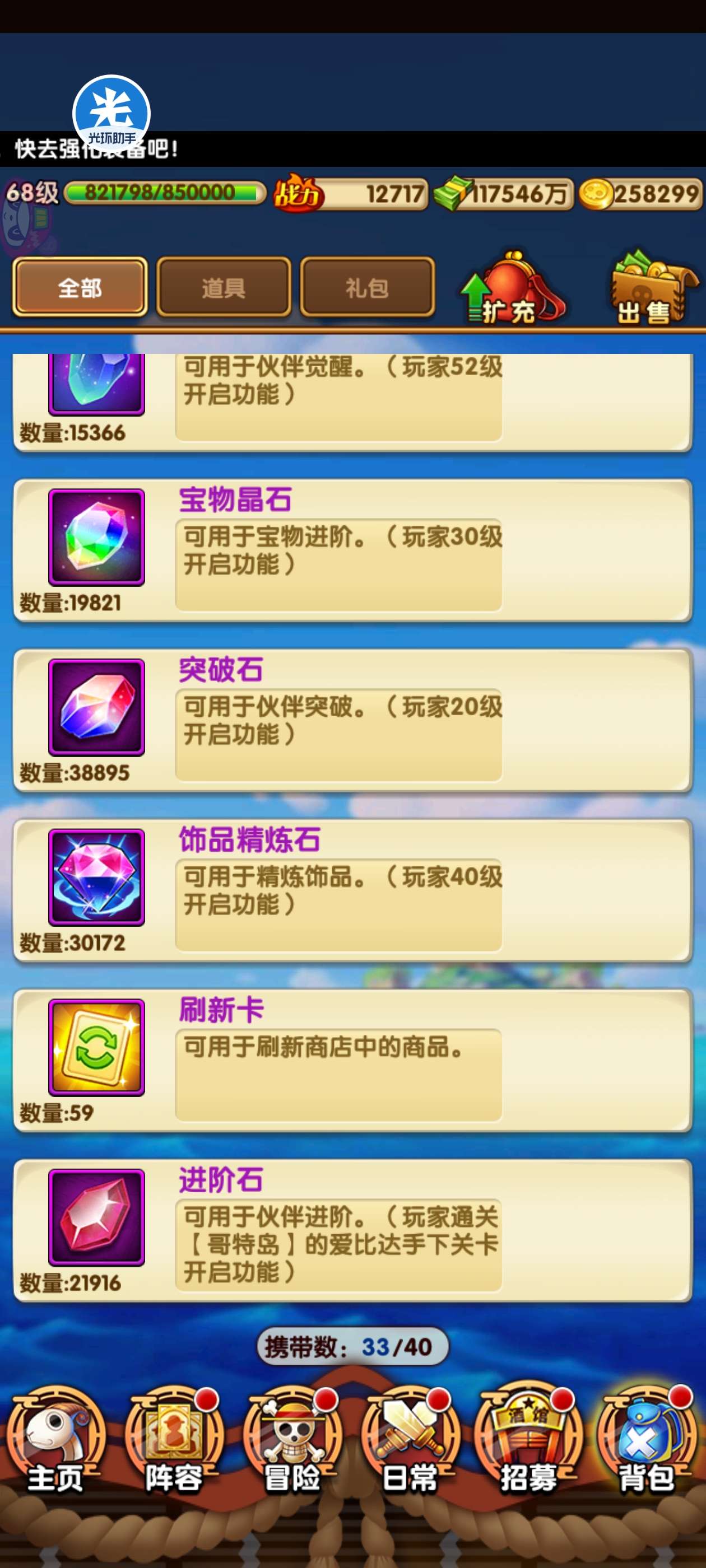706x1568 pixels.
Task: Choose the 刷新卡 item
Action: click(x=96, y=1047)
